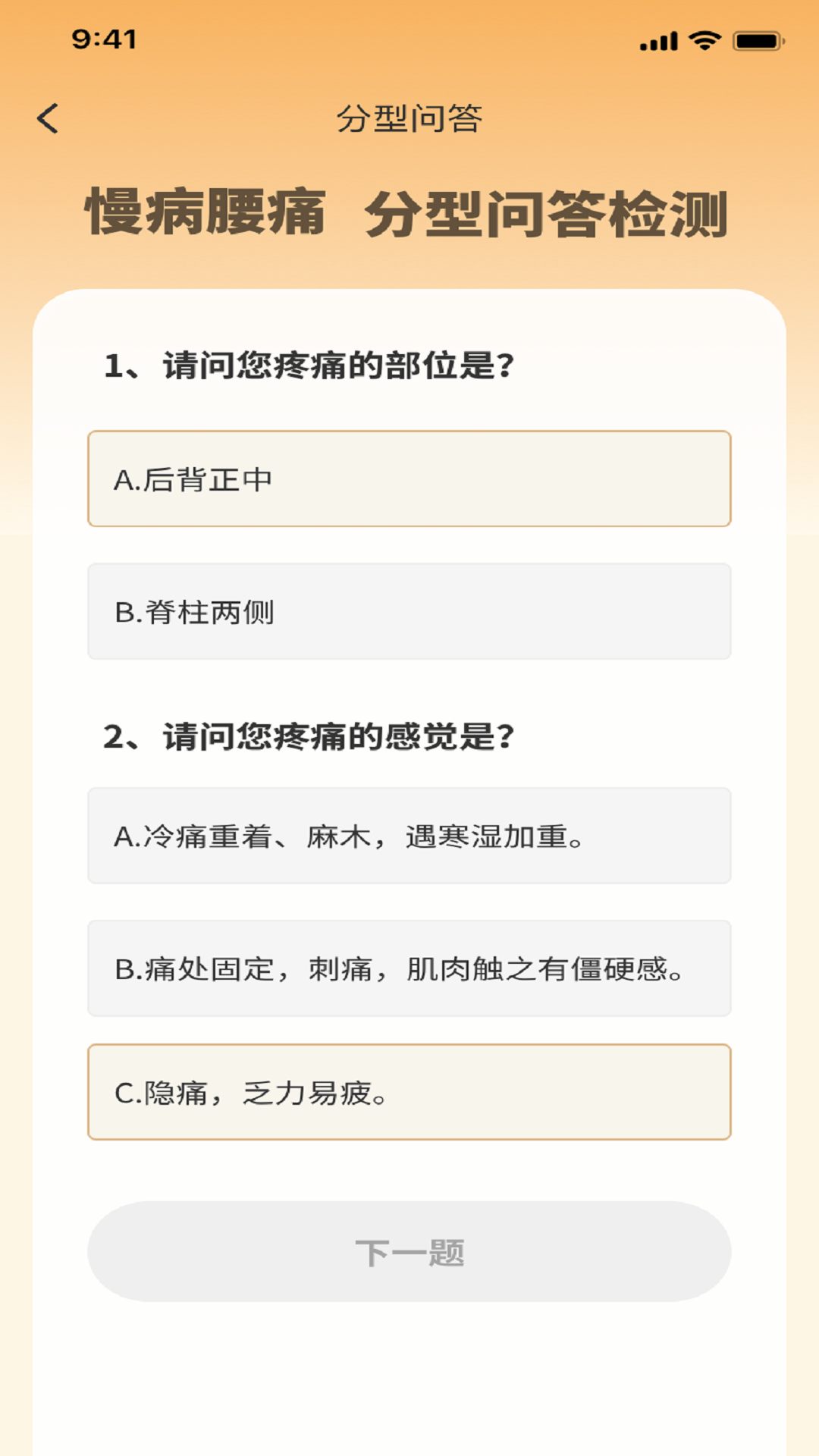Click the cellular signal bars icon

click(x=660, y=42)
